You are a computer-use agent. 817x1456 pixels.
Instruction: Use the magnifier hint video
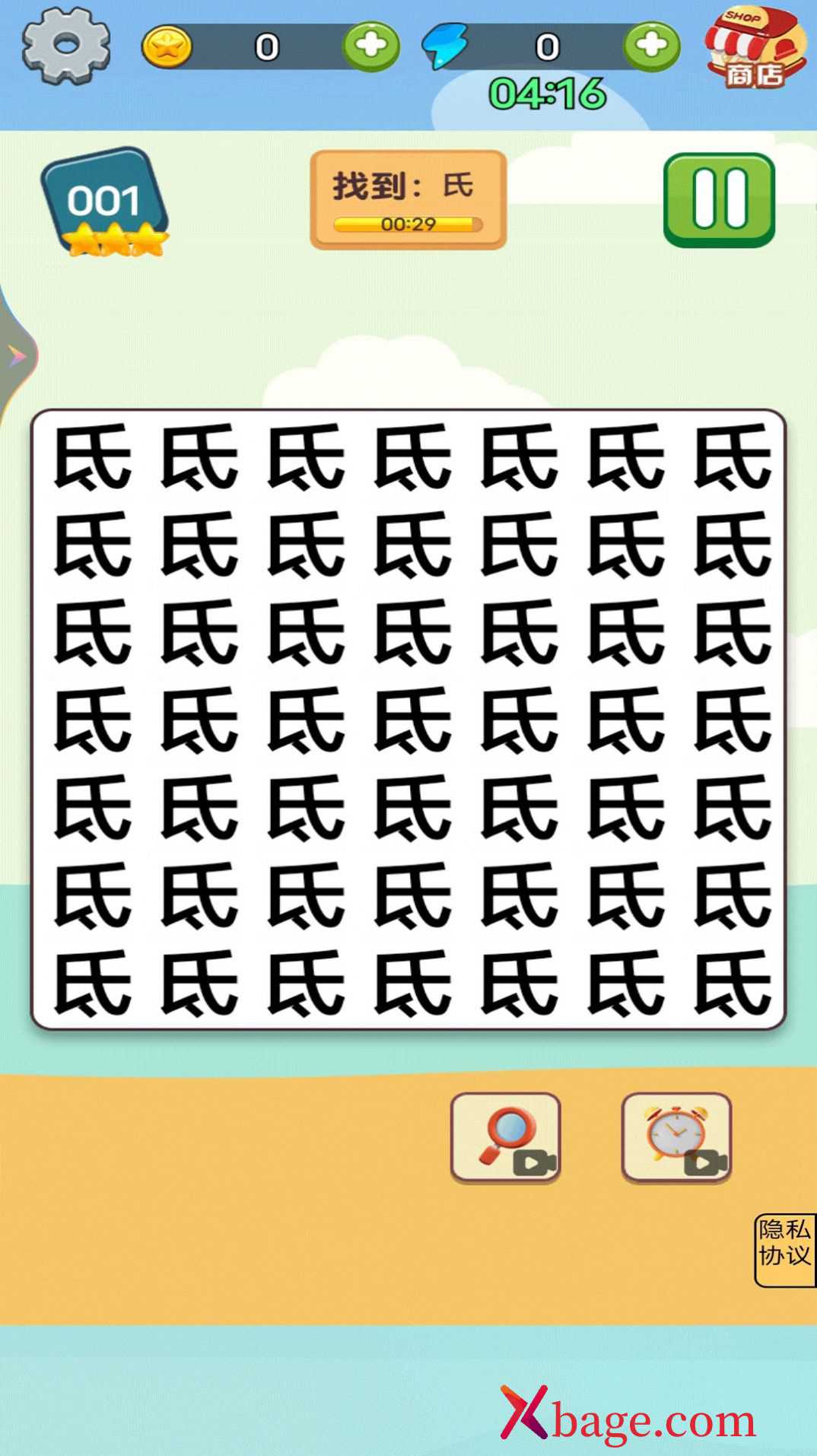(506, 1138)
